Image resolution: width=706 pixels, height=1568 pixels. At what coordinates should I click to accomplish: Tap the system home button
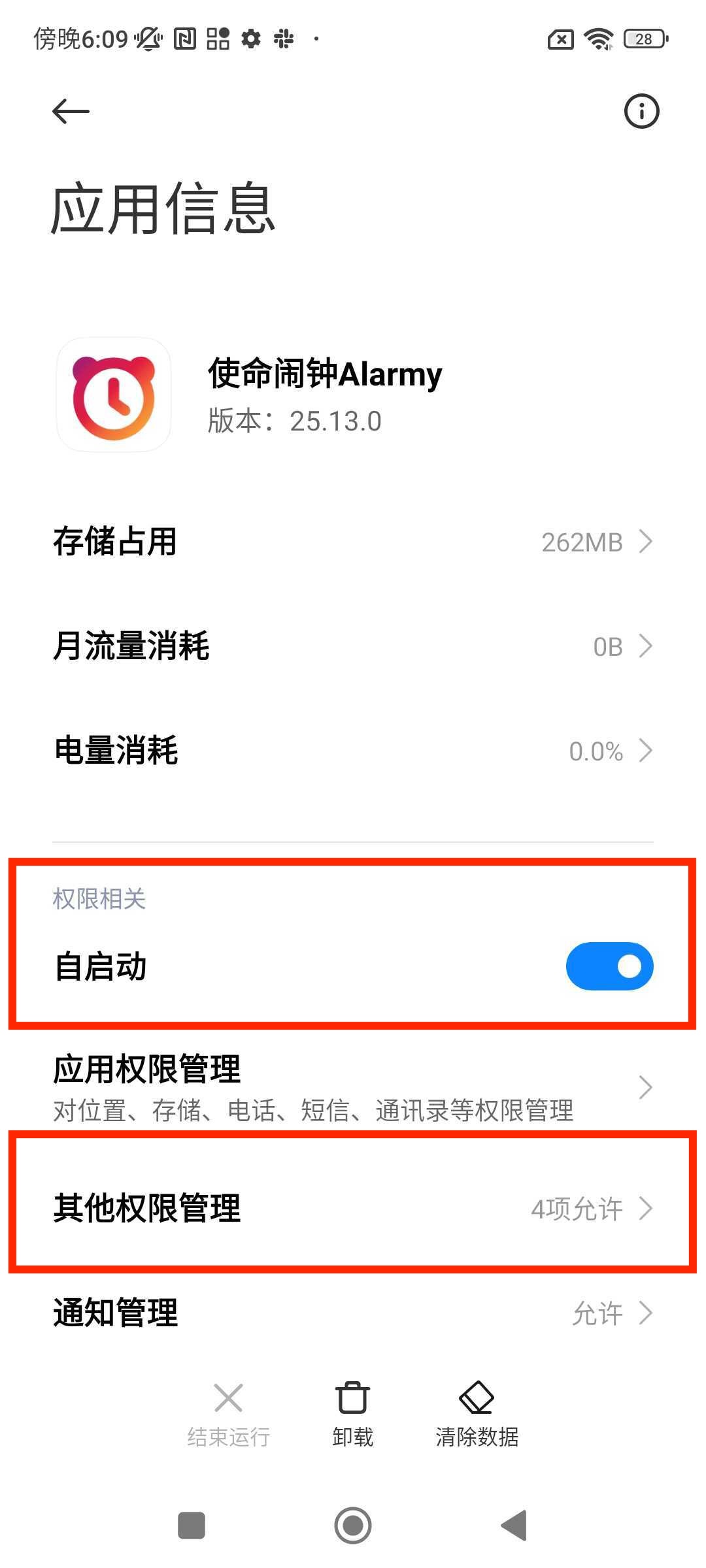click(x=353, y=1526)
